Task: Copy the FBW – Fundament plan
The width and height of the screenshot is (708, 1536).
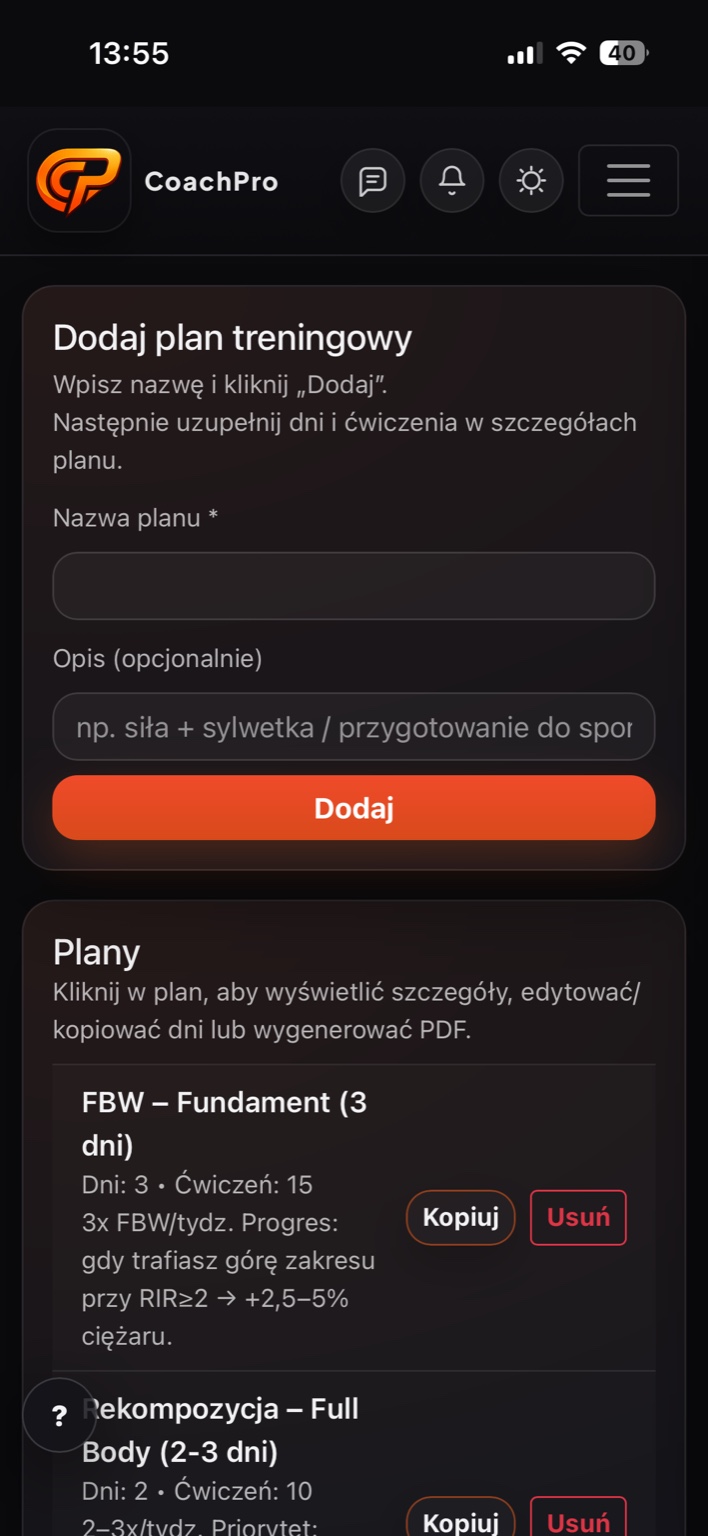Action: (x=460, y=1217)
